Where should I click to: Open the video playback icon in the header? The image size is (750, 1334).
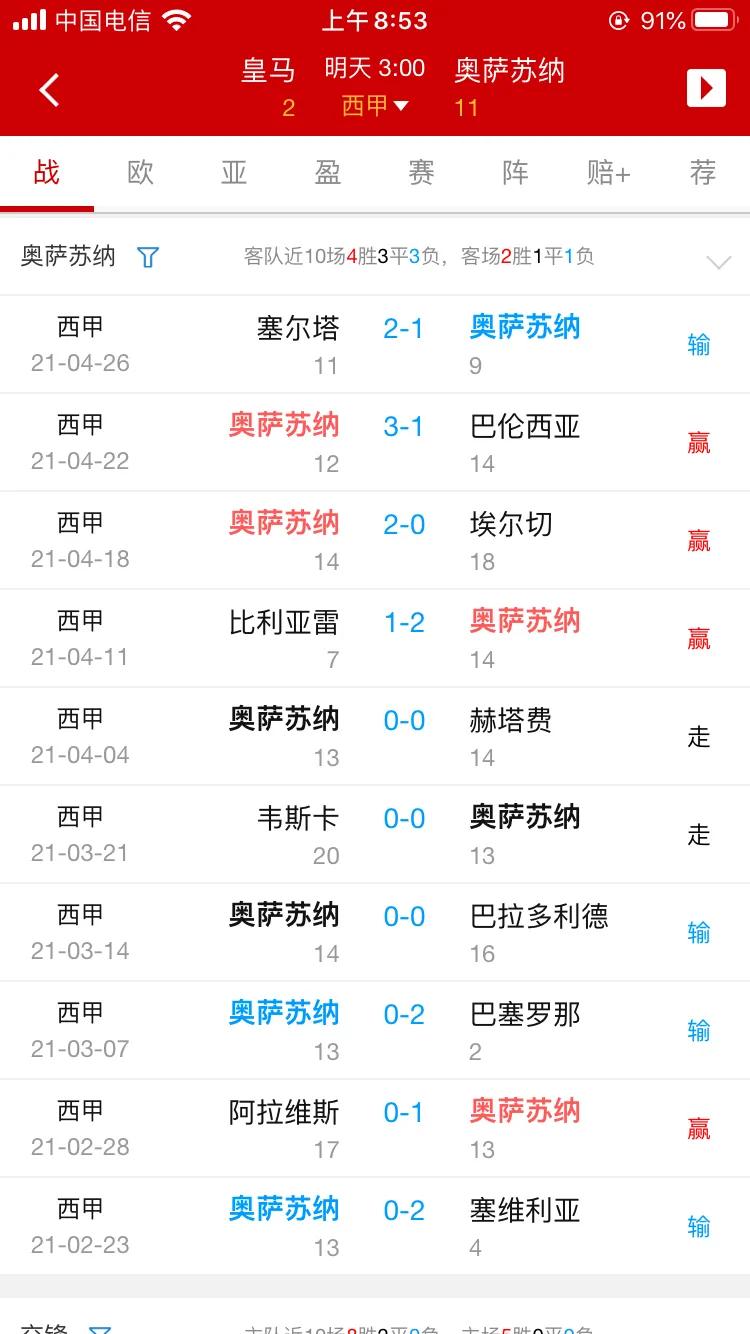pyautogui.click(x=707, y=88)
